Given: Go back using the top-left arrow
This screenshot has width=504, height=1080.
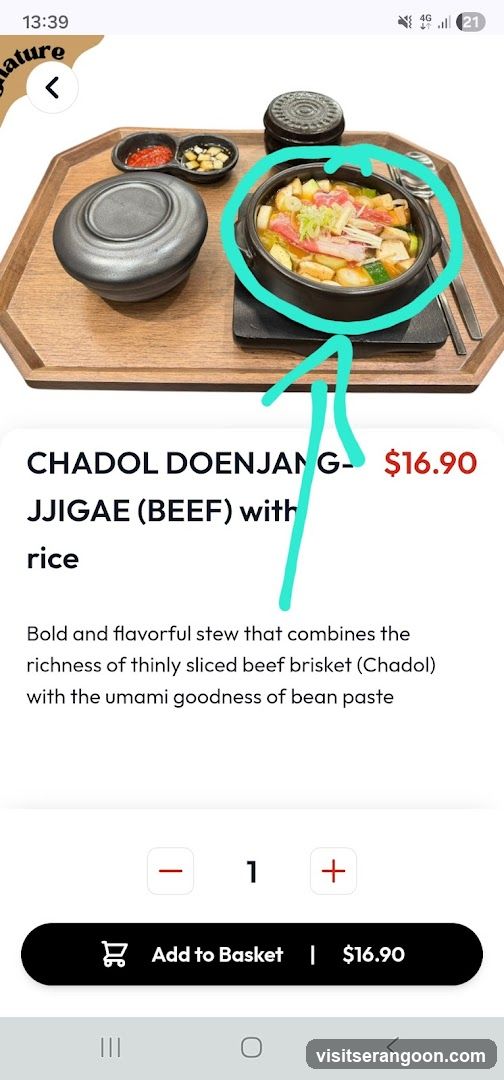Looking at the screenshot, I should (52, 87).
